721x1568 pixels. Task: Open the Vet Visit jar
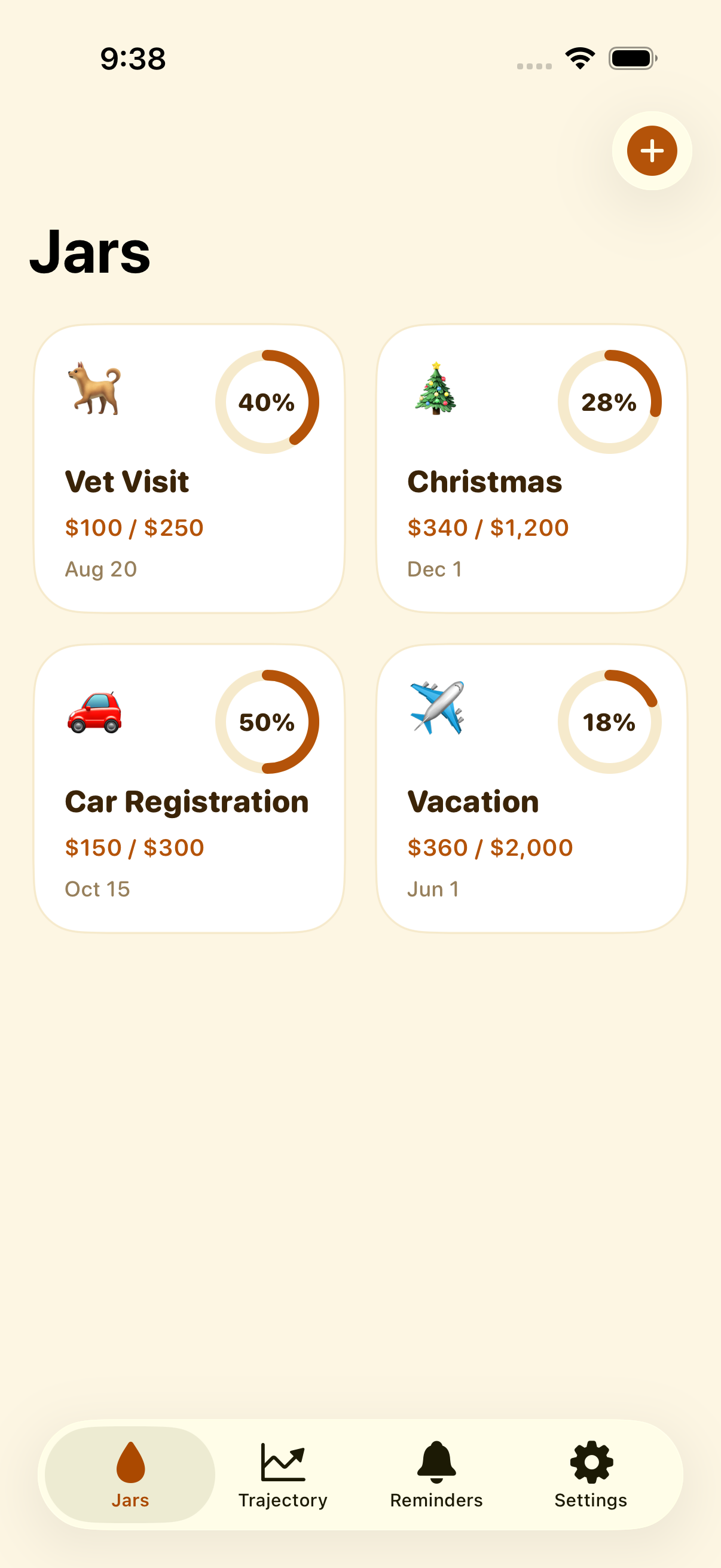click(190, 468)
